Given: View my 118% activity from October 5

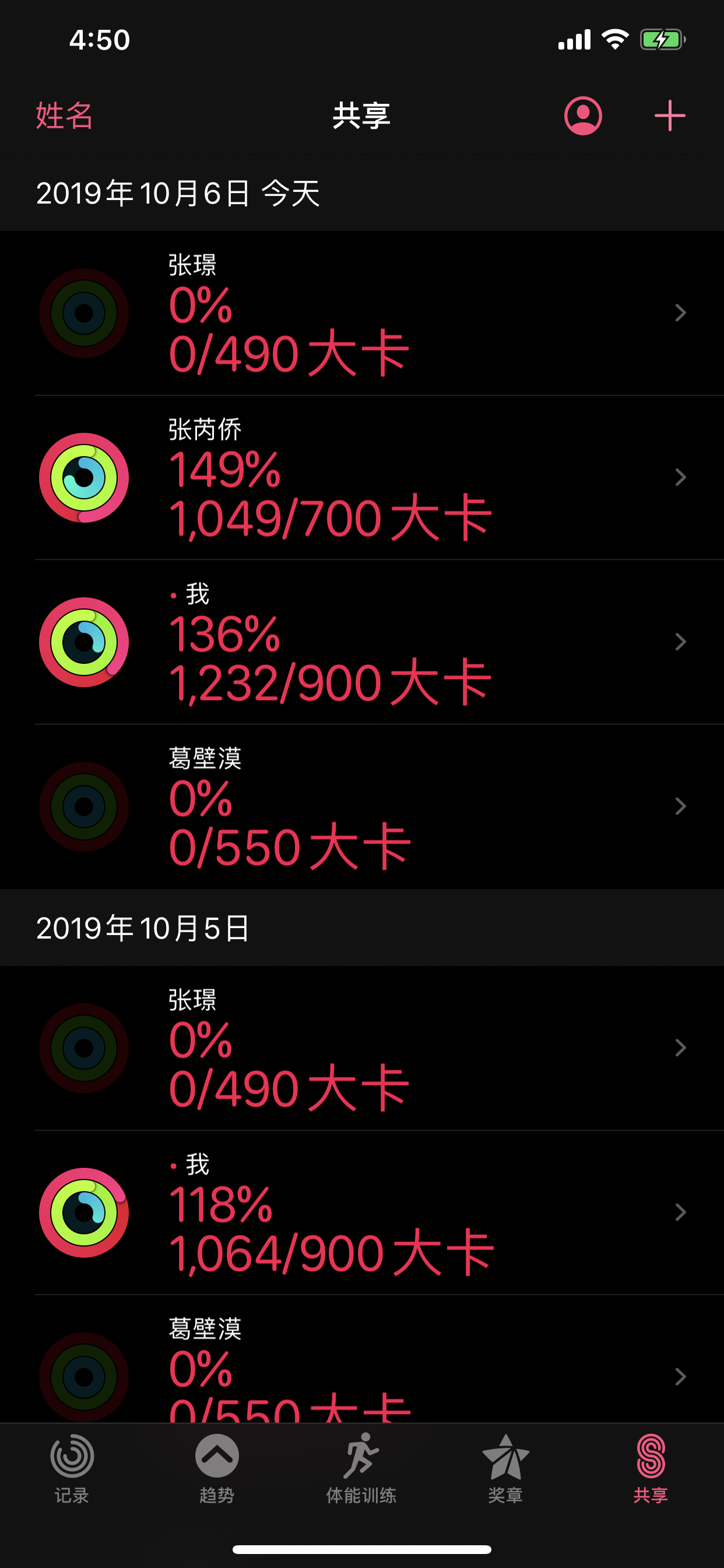Looking at the screenshot, I should [x=361, y=1213].
